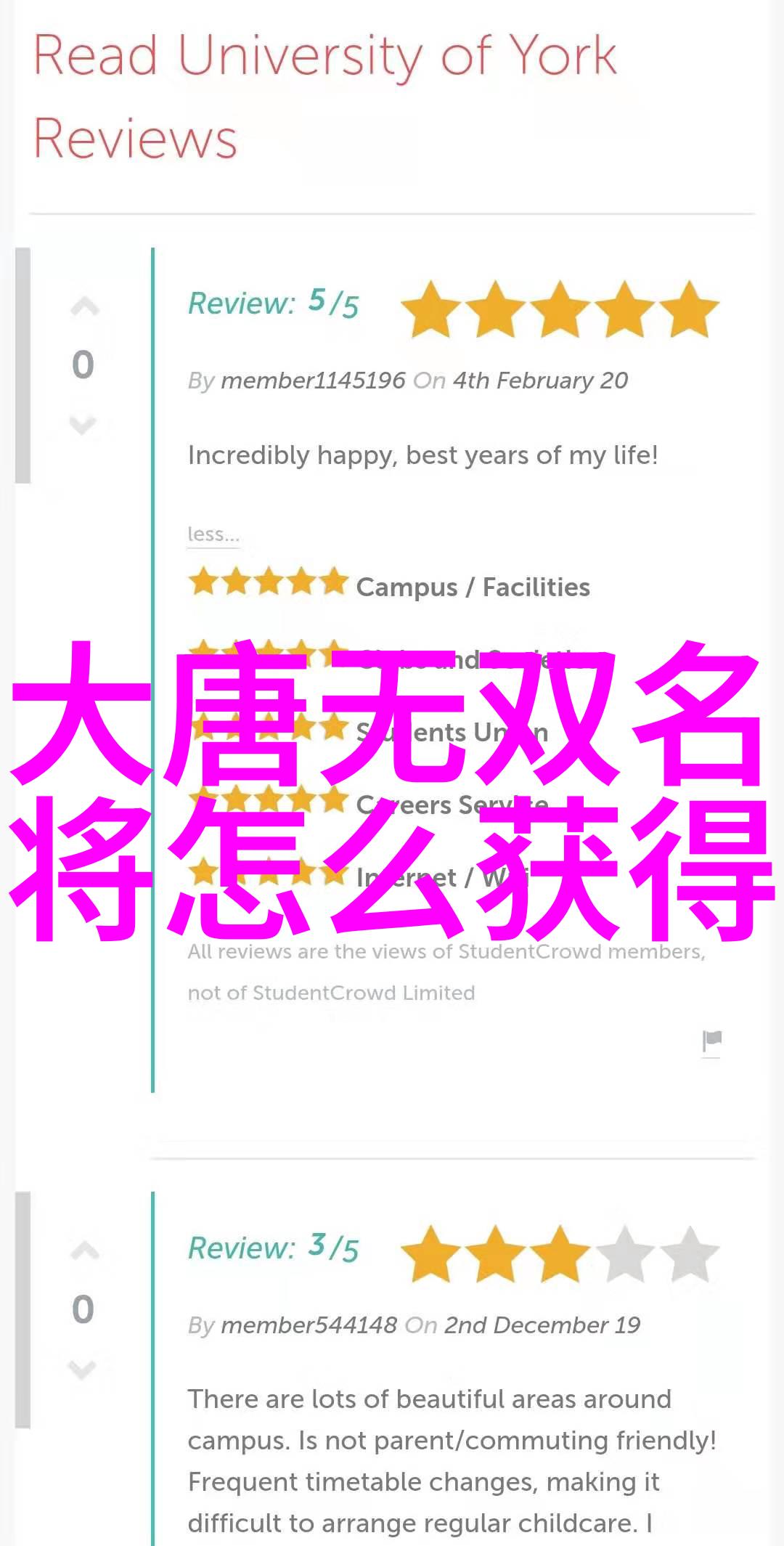Upvote the review by member1145196
Image resolution: width=784 pixels, height=1546 pixels.
pos(84,308)
